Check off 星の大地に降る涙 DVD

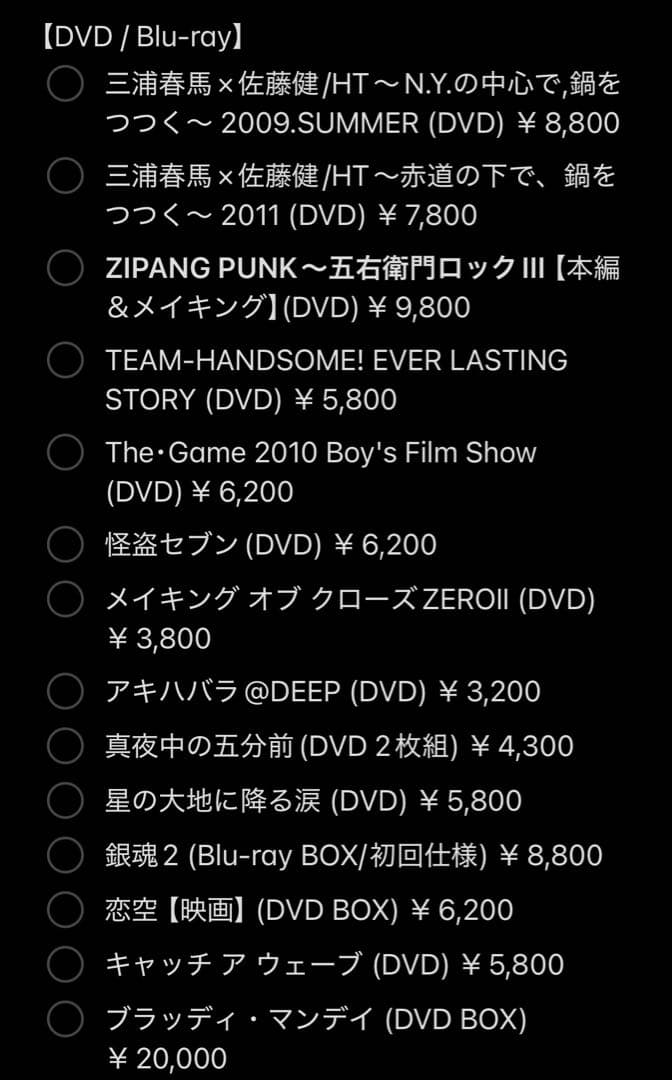point(65,800)
